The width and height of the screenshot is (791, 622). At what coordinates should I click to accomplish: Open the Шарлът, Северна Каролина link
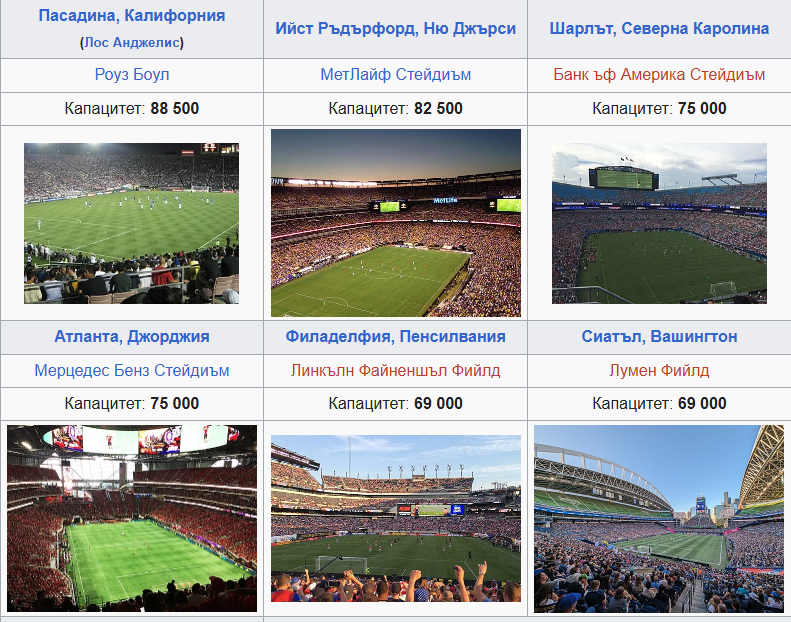pyautogui.click(x=659, y=28)
